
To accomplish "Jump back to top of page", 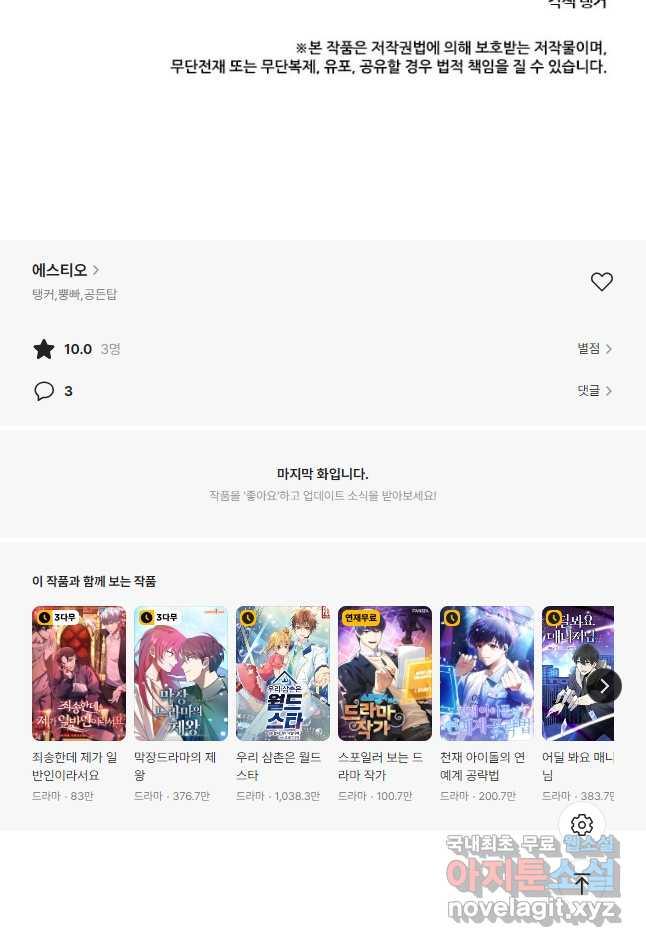I will click(x=582, y=884).
